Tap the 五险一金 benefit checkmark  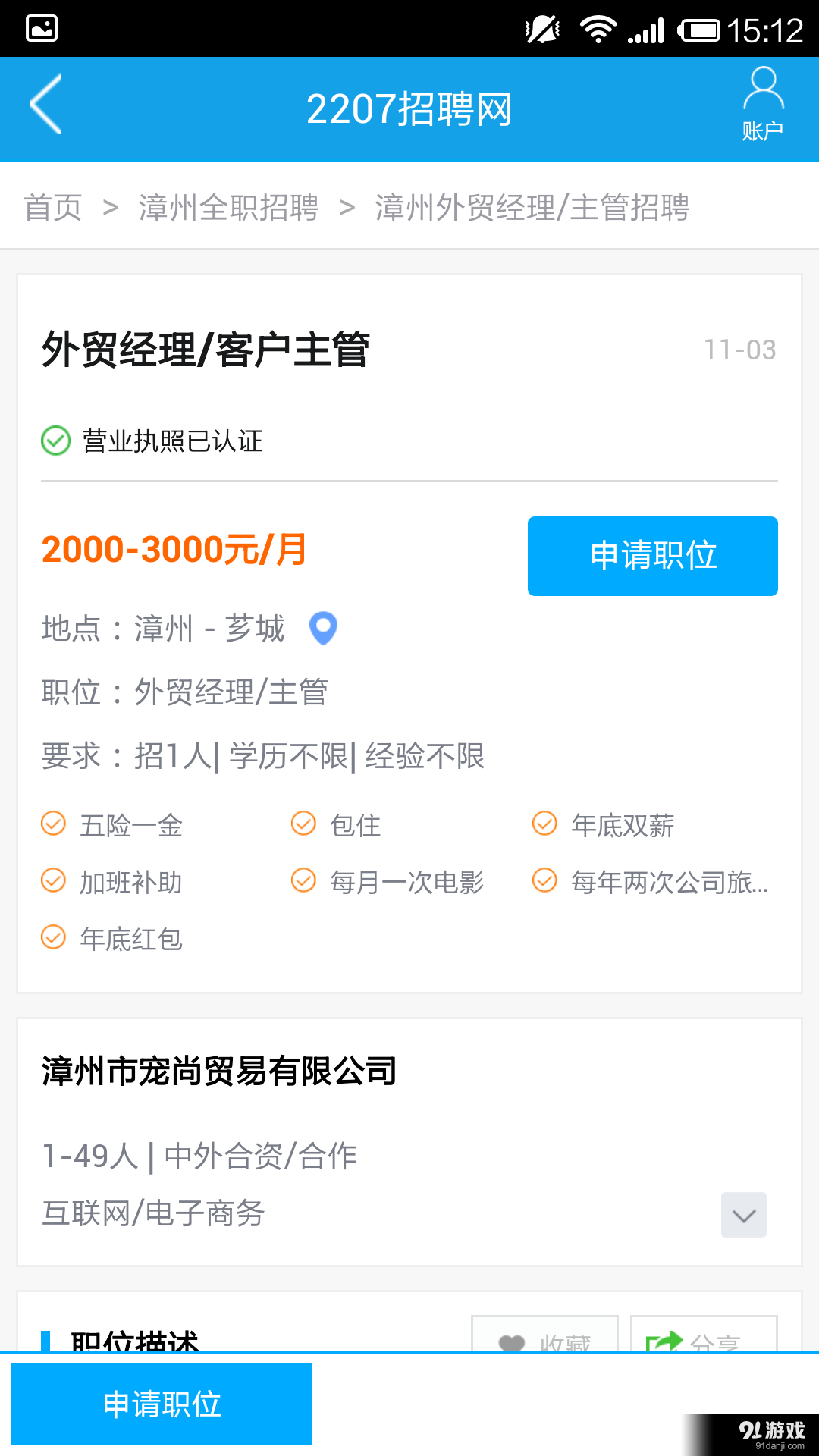(52, 823)
